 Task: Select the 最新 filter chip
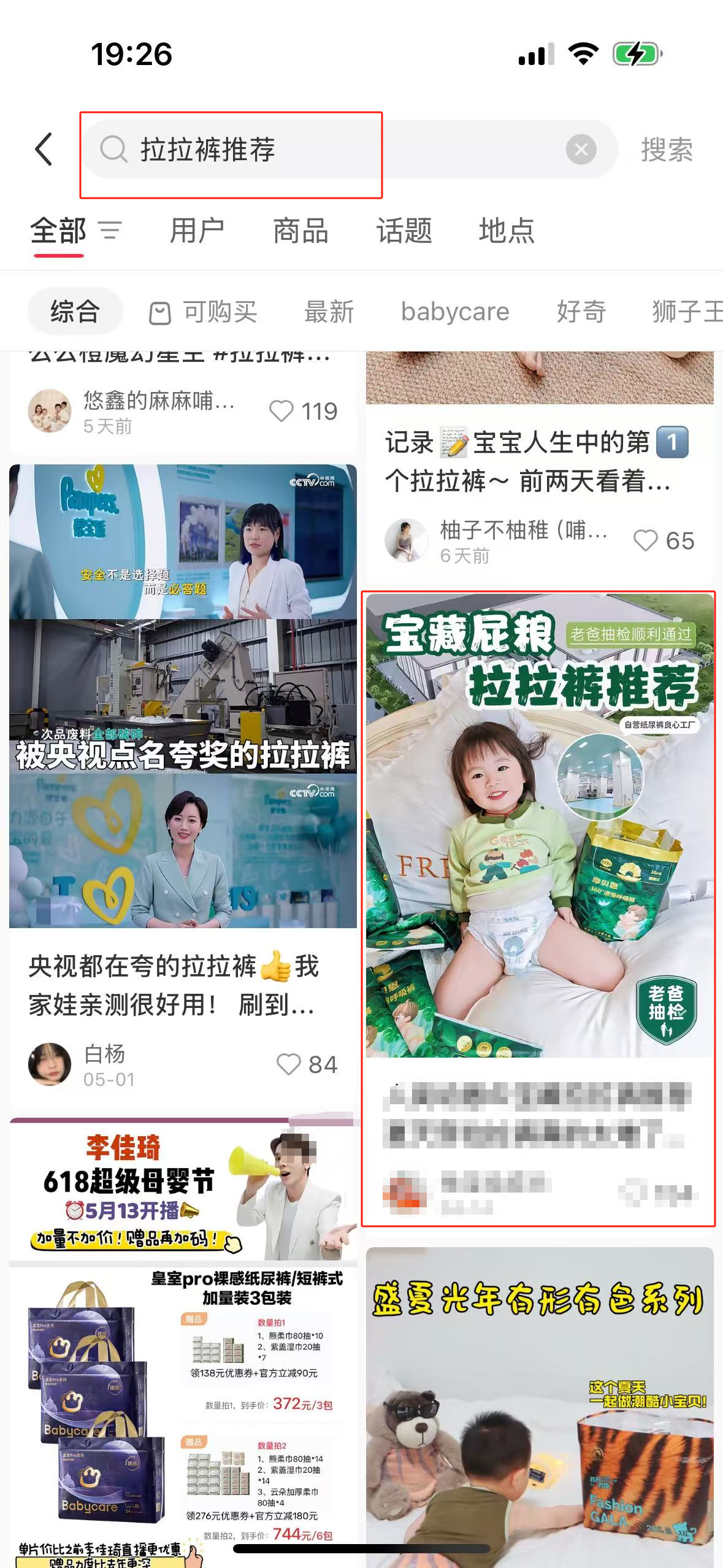click(x=329, y=312)
